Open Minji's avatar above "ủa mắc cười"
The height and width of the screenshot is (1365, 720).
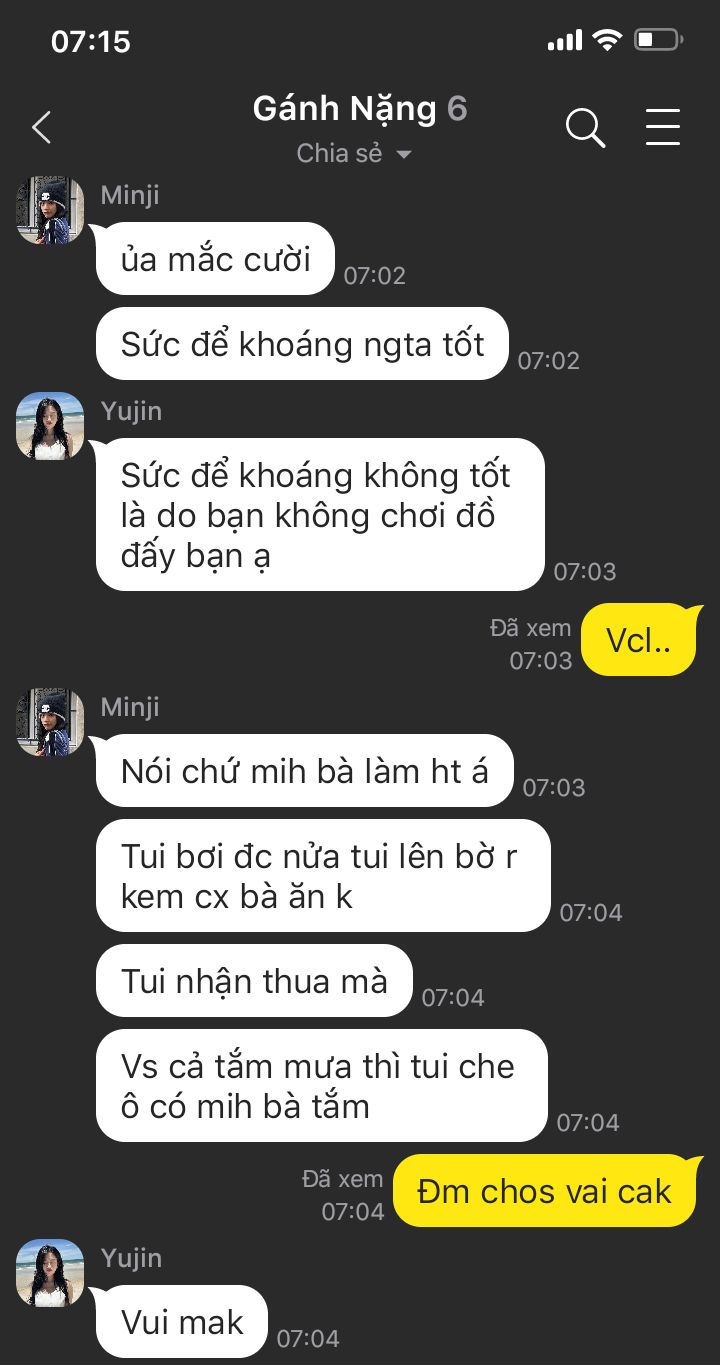pos(49,211)
